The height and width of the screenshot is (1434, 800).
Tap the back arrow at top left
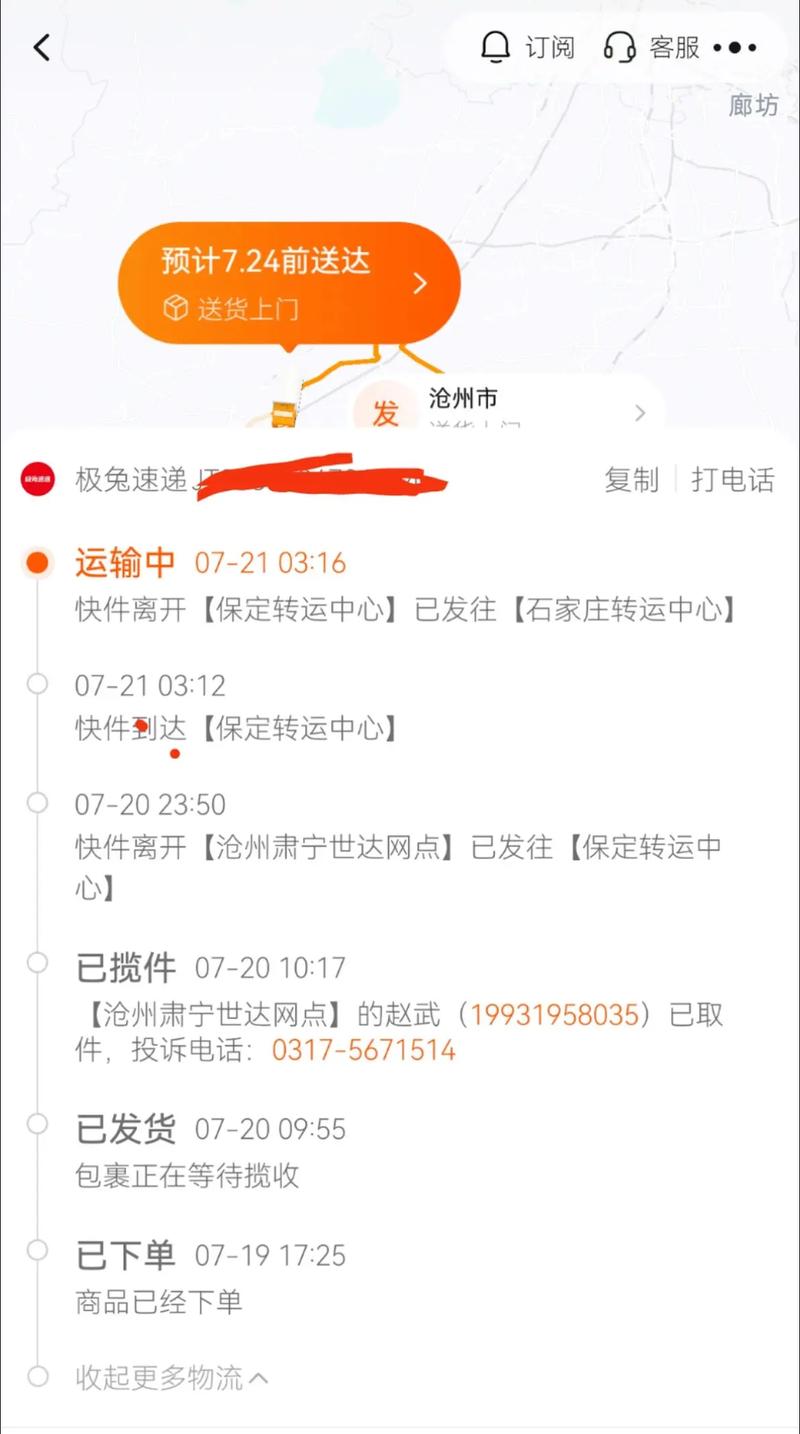coord(40,47)
